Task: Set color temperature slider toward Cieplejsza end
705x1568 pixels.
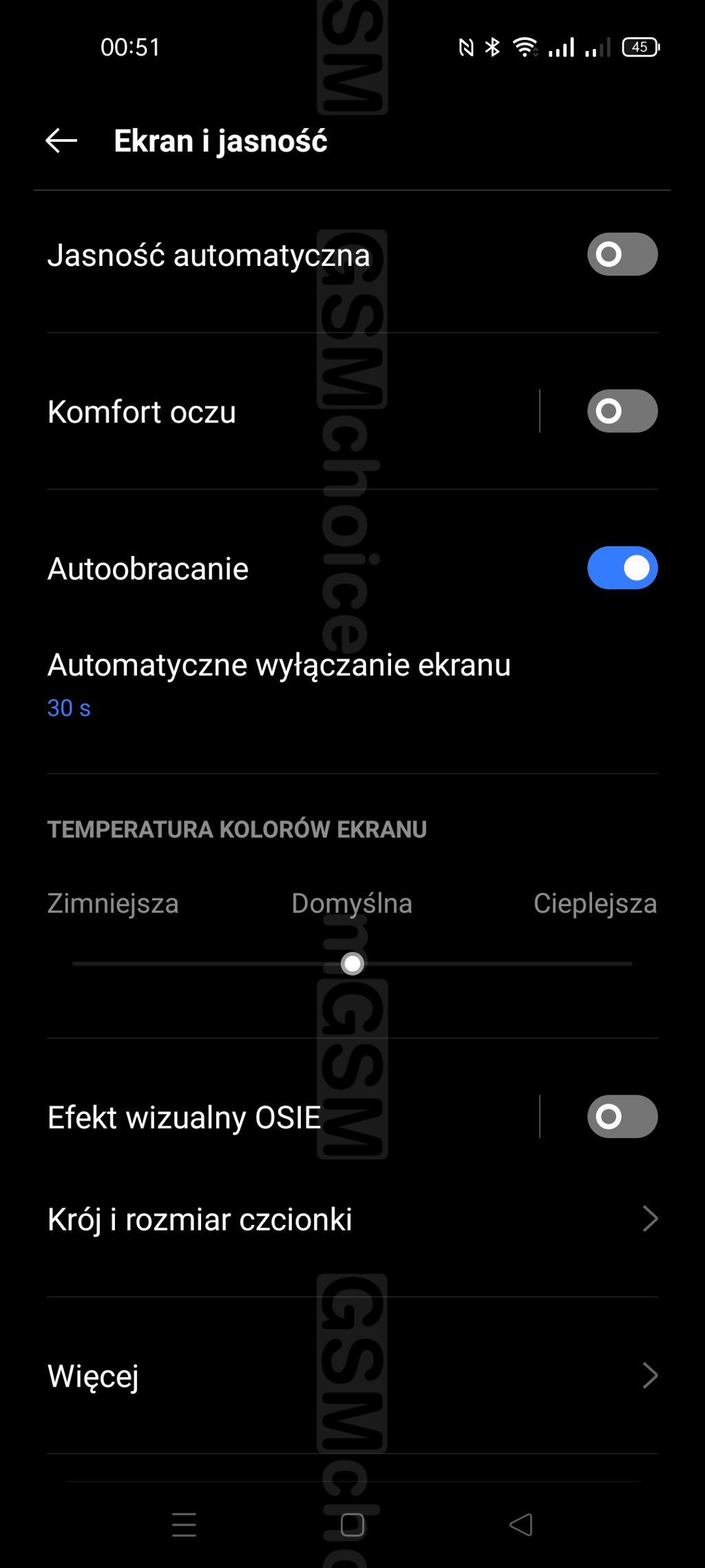Action: [x=620, y=964]
